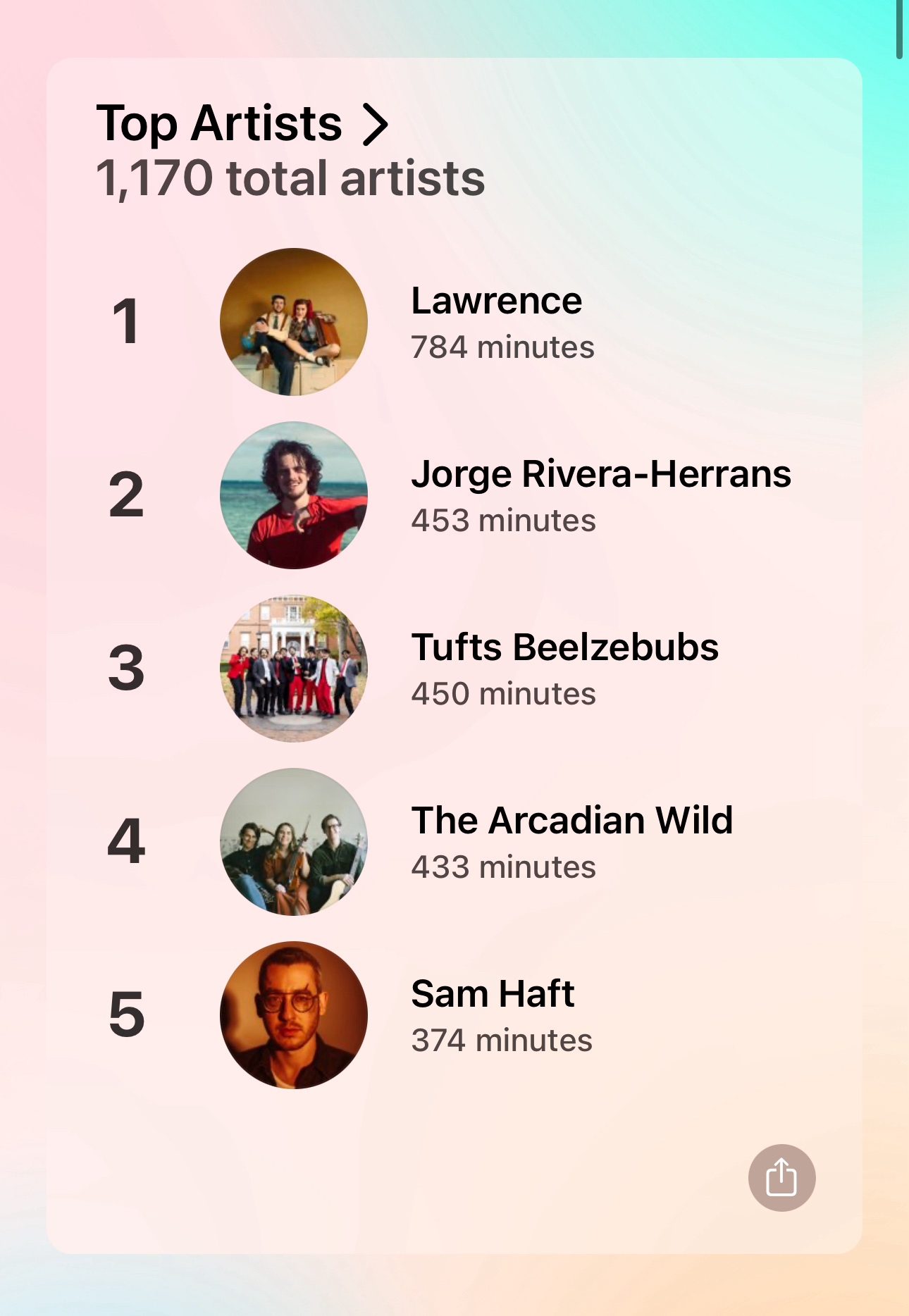This screenshot has height=1316, width=909.
Task: Tap The Arcadian Wild row
Action: (571, 841)
